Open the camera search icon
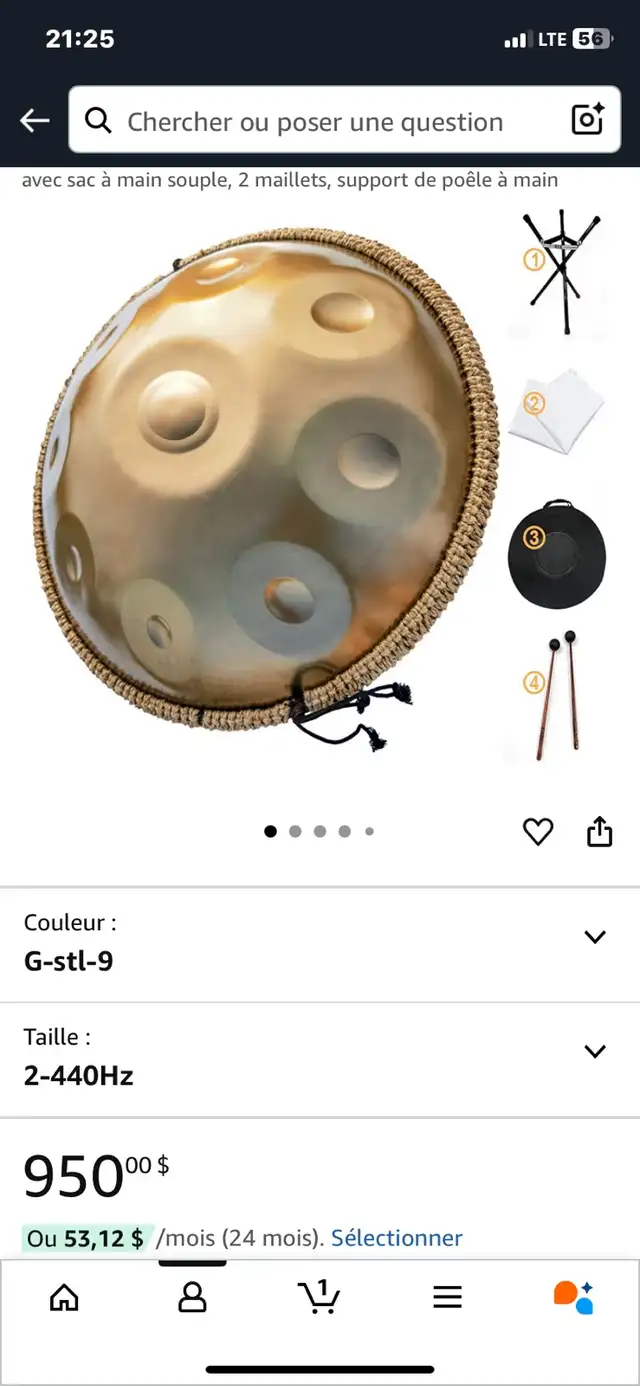Viewport: 640px width, 1386px height. [587, 120]
